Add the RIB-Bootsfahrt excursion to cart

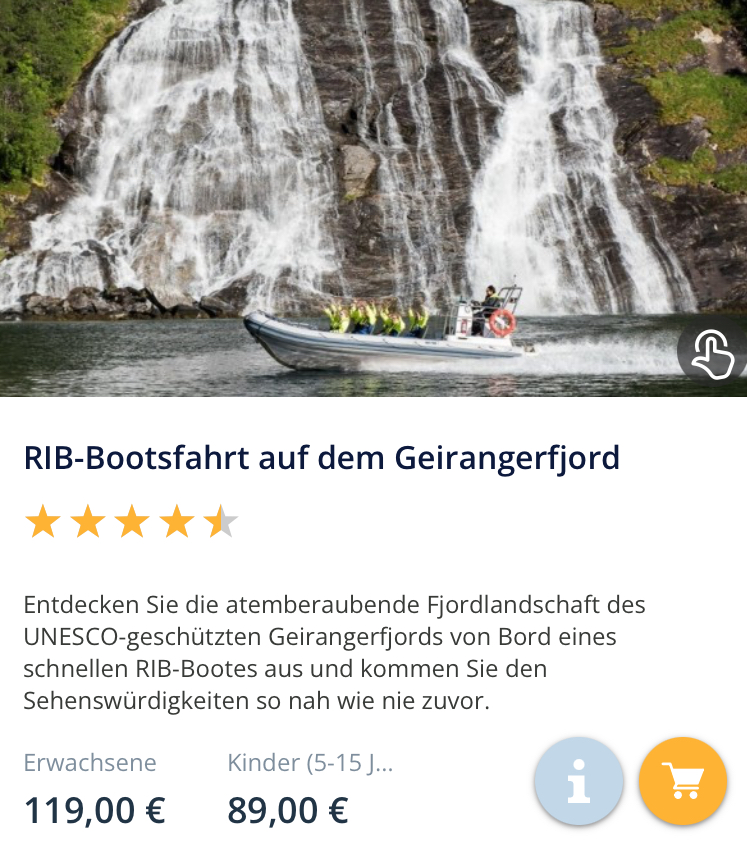[x=683, y=782]
